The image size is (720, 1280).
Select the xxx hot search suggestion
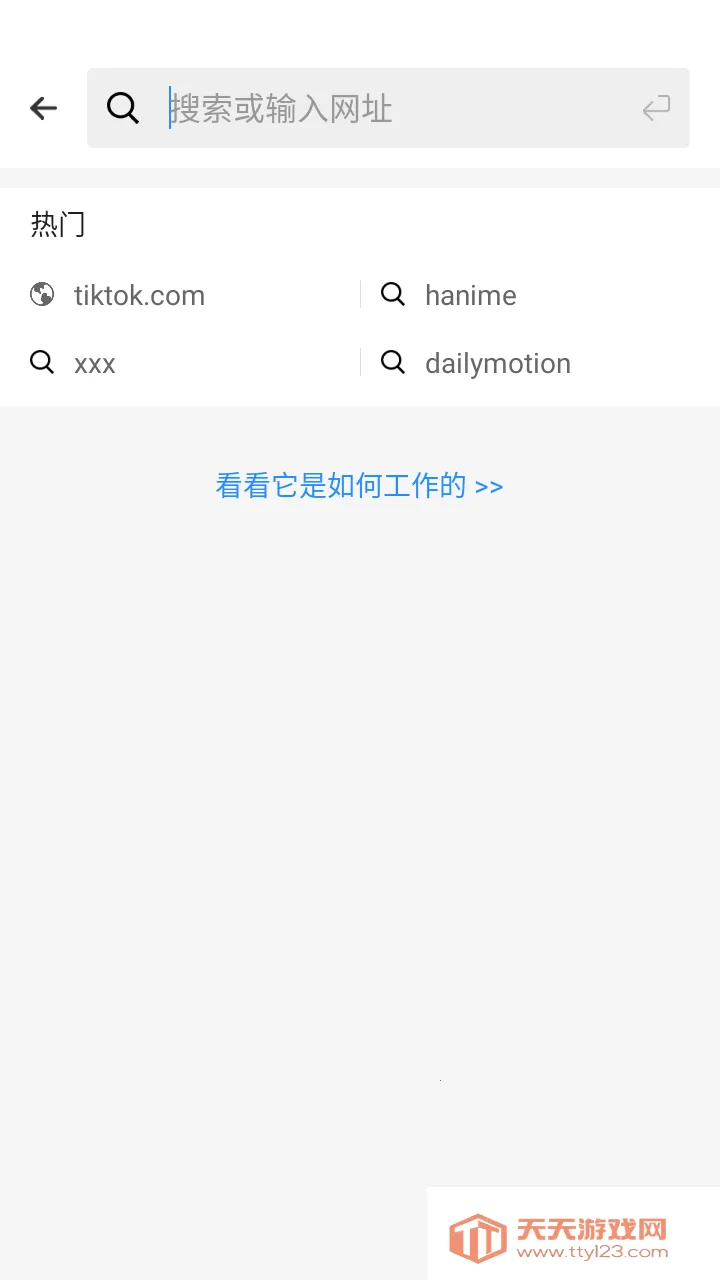[94, 362]
